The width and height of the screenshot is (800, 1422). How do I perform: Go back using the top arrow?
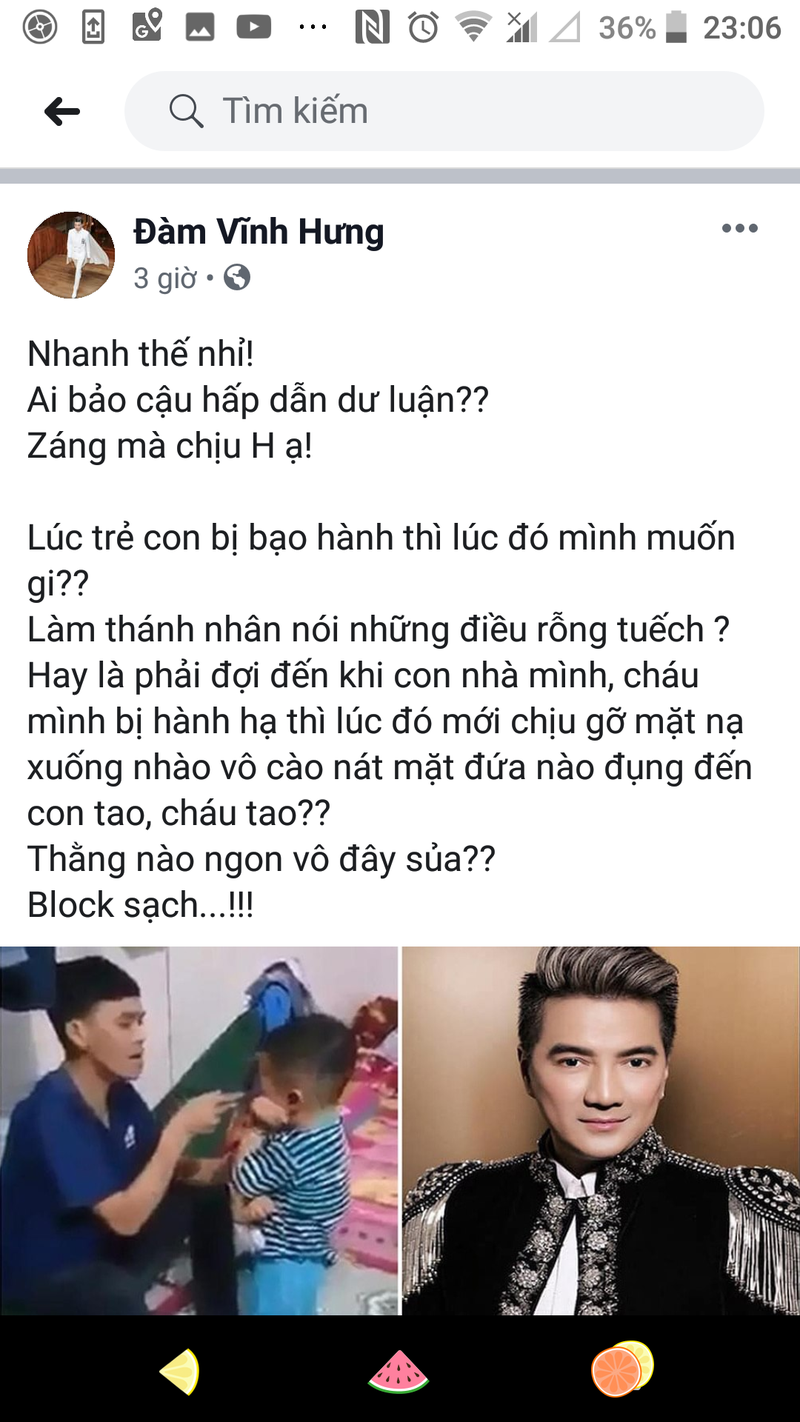coord(62,111)
